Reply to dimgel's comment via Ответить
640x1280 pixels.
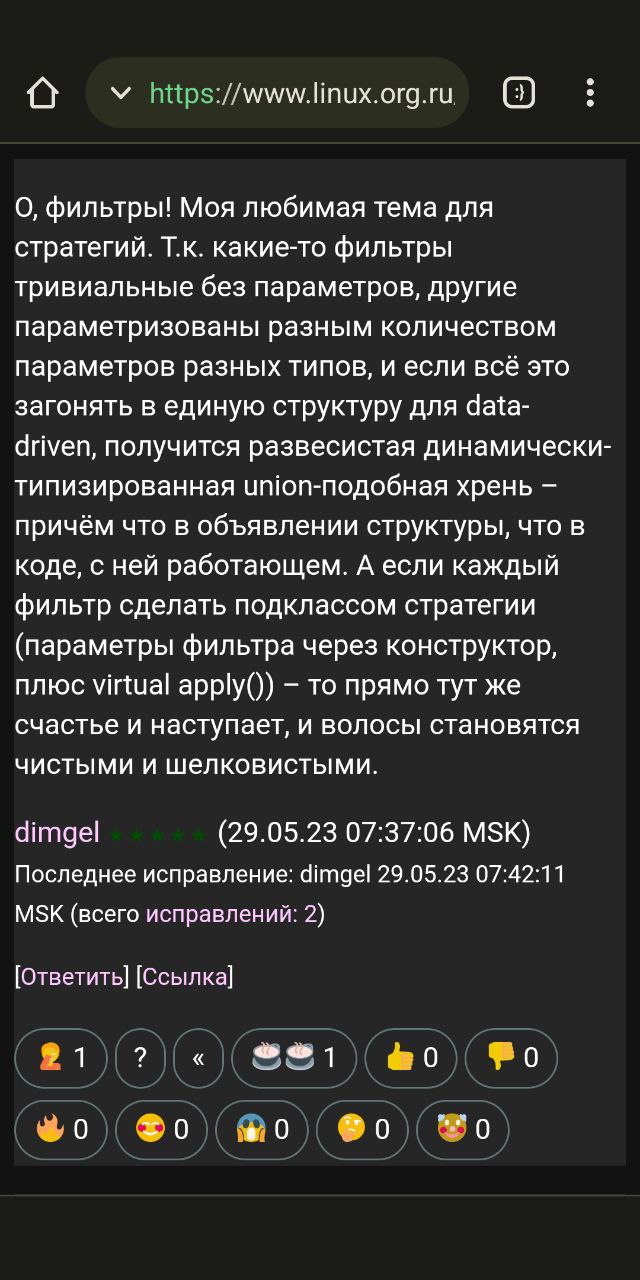click(71, 976)
